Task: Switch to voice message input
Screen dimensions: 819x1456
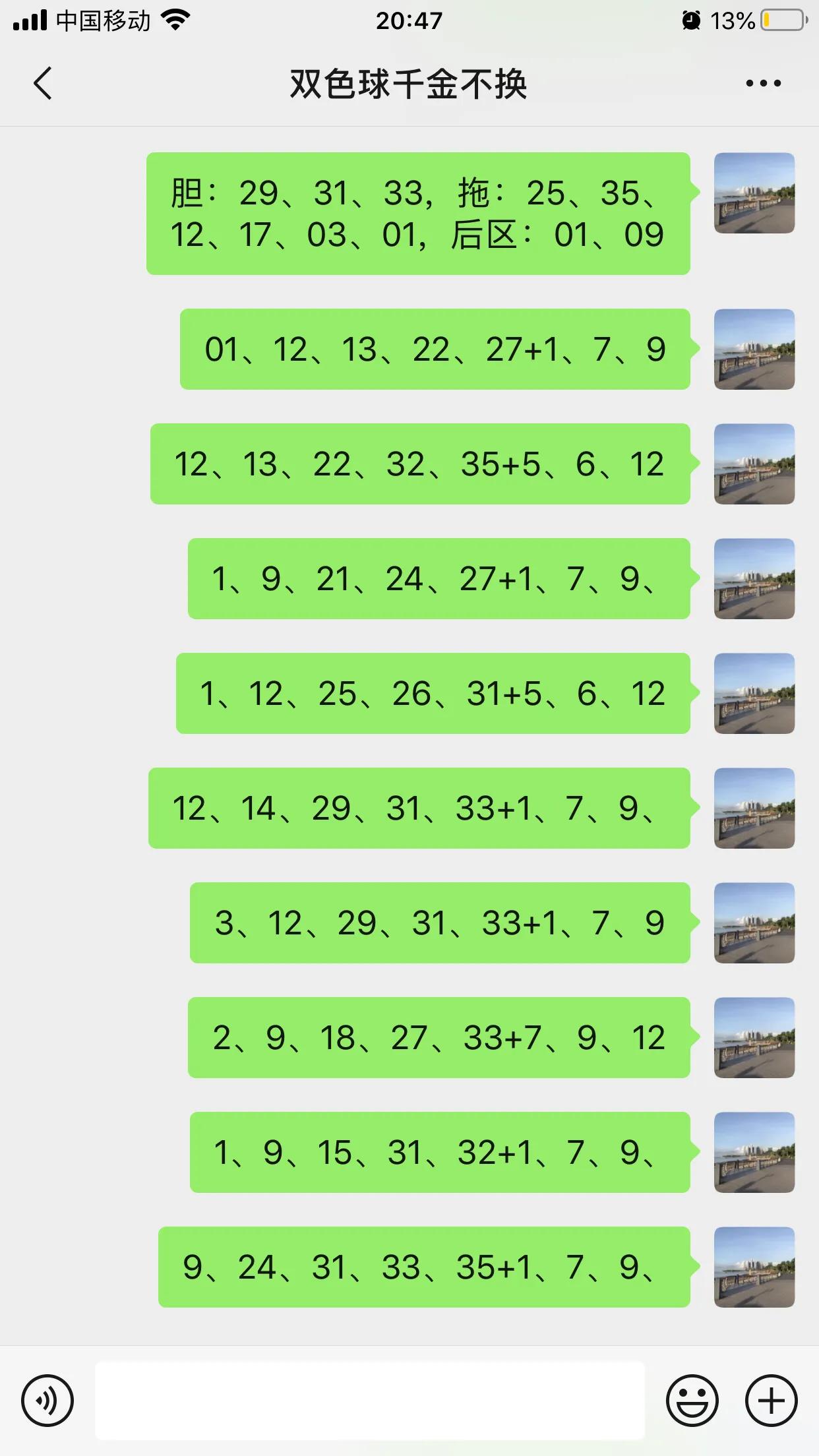Action: pyautogui.click(x=47, y=1401)
